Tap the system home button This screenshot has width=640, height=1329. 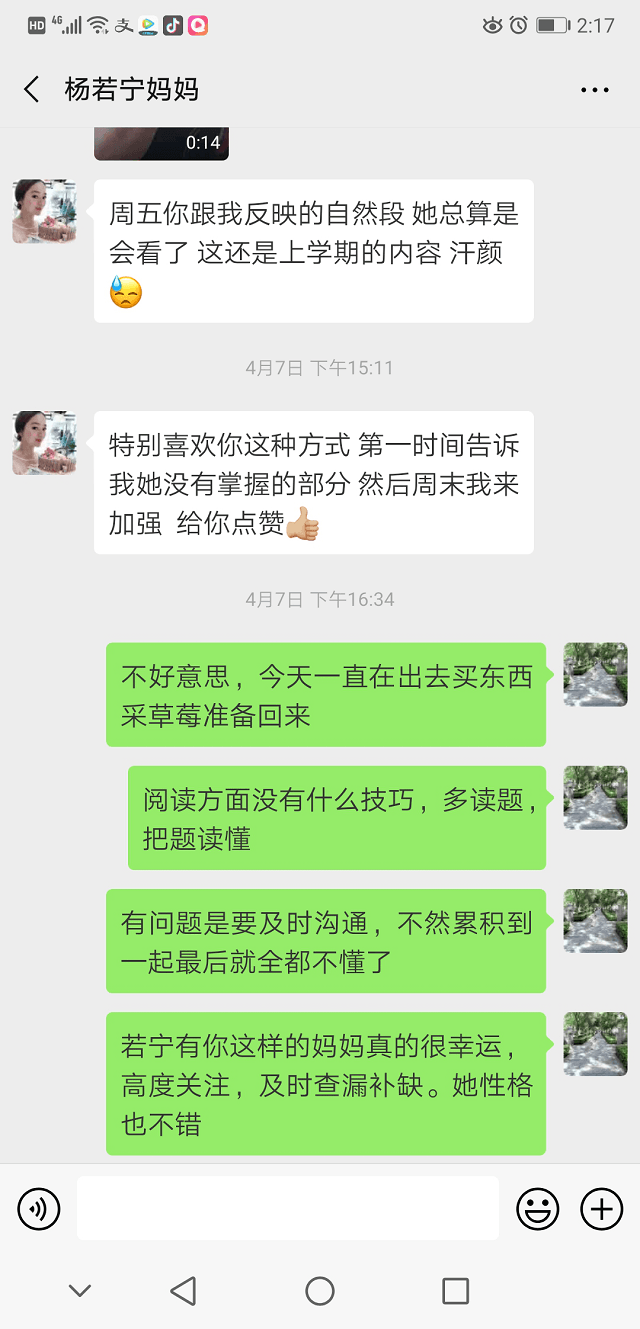320,1291
